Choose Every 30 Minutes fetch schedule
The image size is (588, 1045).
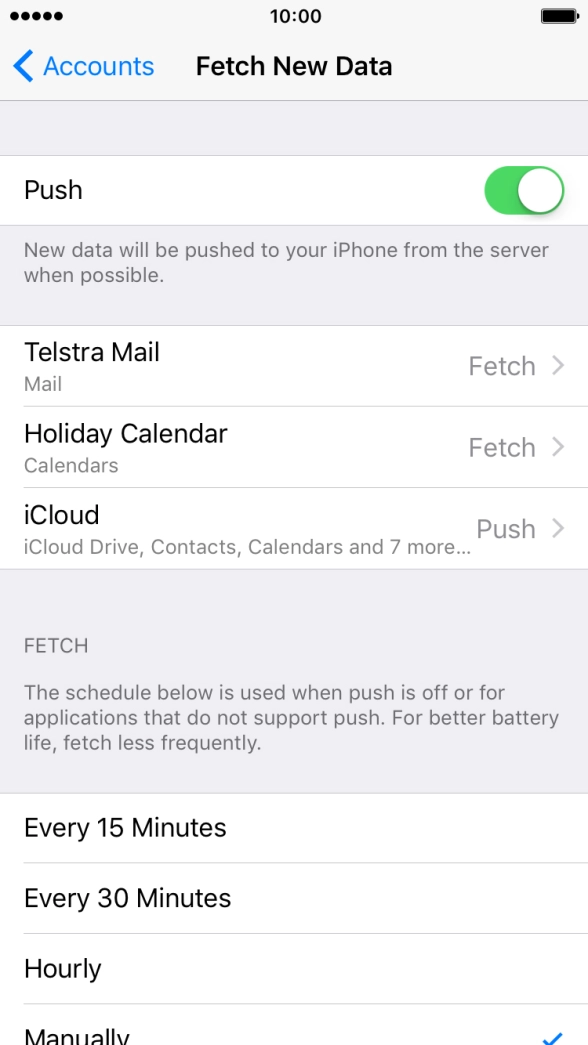pyautogui.click(x=294, y=898)
